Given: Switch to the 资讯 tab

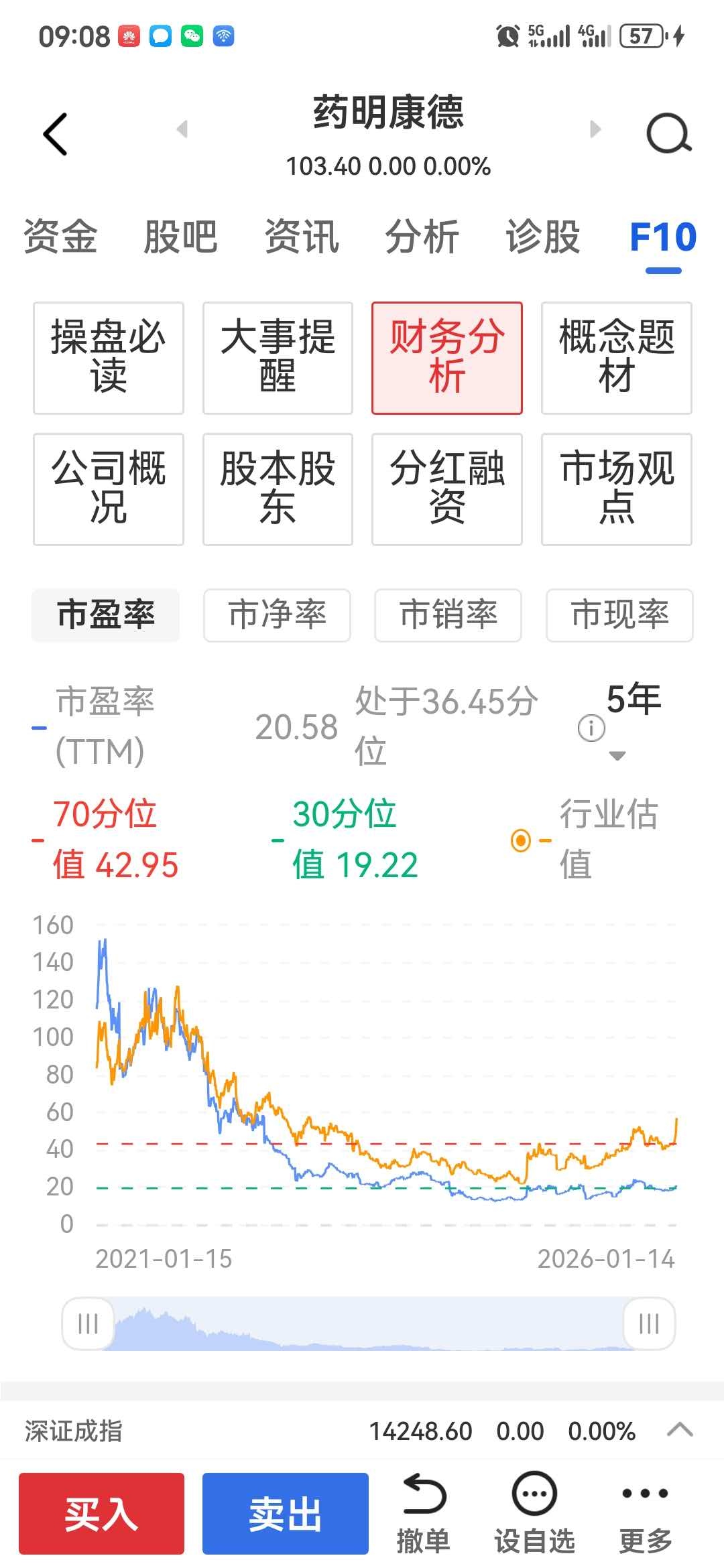Looking at the screenshot, I should (302, 237).
